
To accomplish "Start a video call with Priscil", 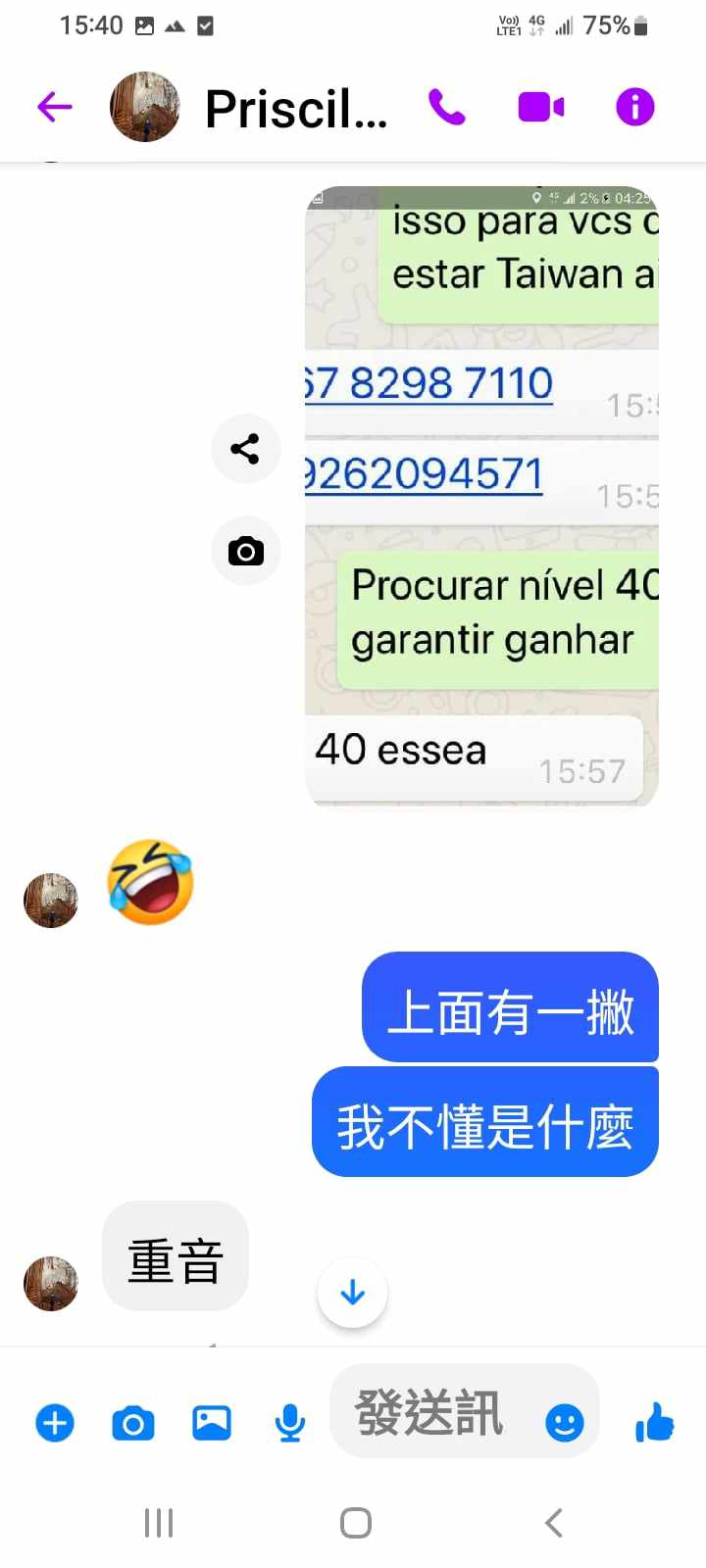I will pyautogui.click(x=540, y=106).
